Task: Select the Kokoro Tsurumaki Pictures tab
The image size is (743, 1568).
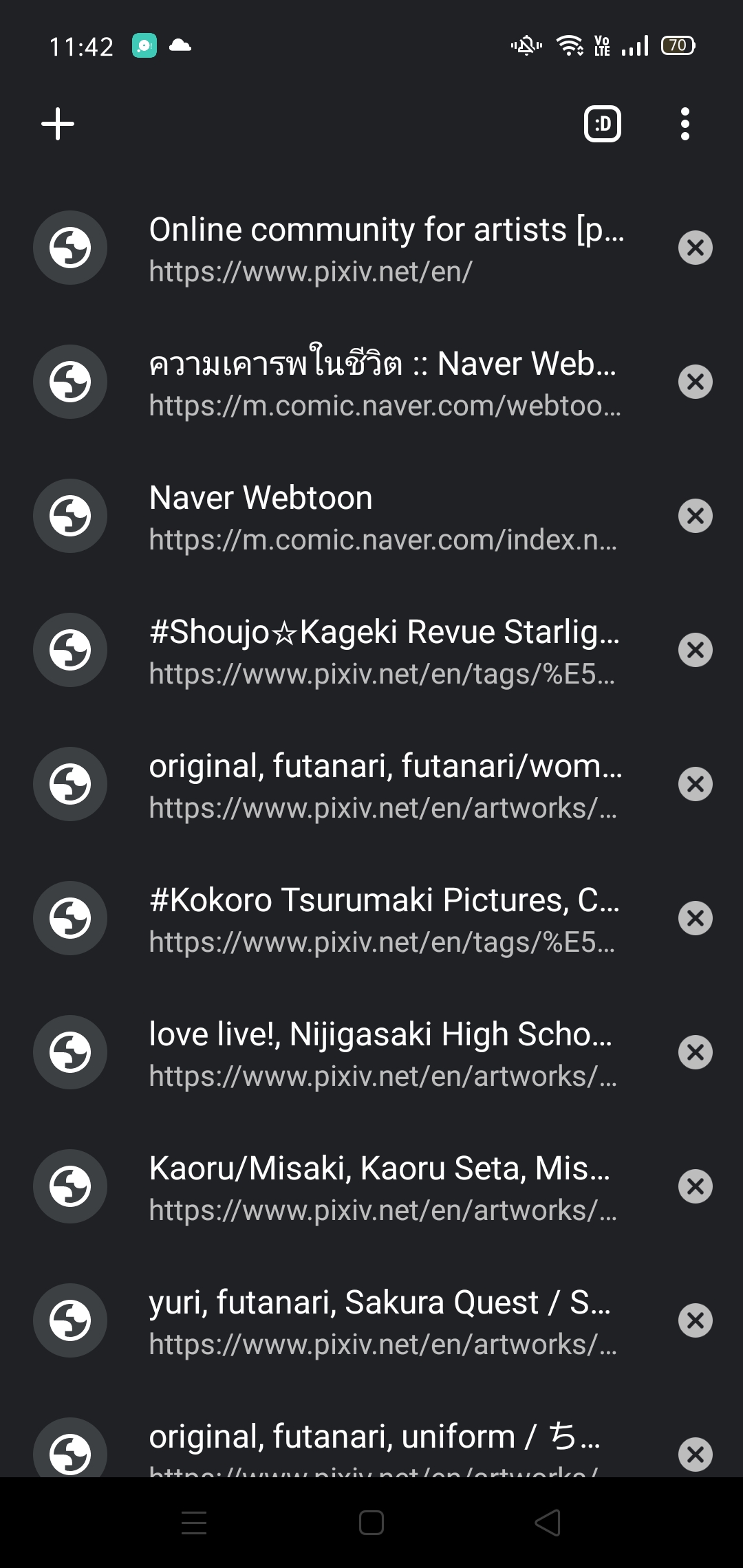Action: (371, 919)
